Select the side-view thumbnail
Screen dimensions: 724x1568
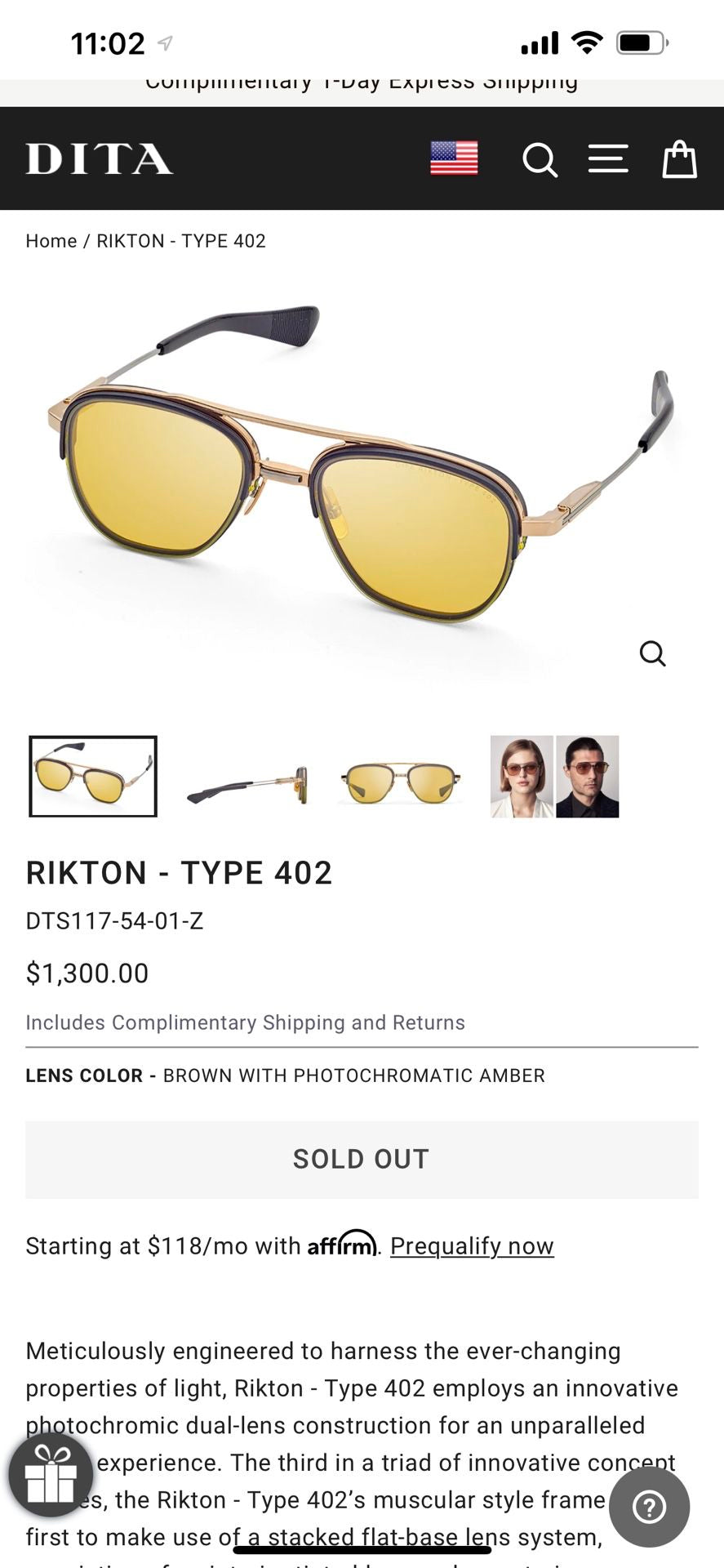tap(247, 777)
